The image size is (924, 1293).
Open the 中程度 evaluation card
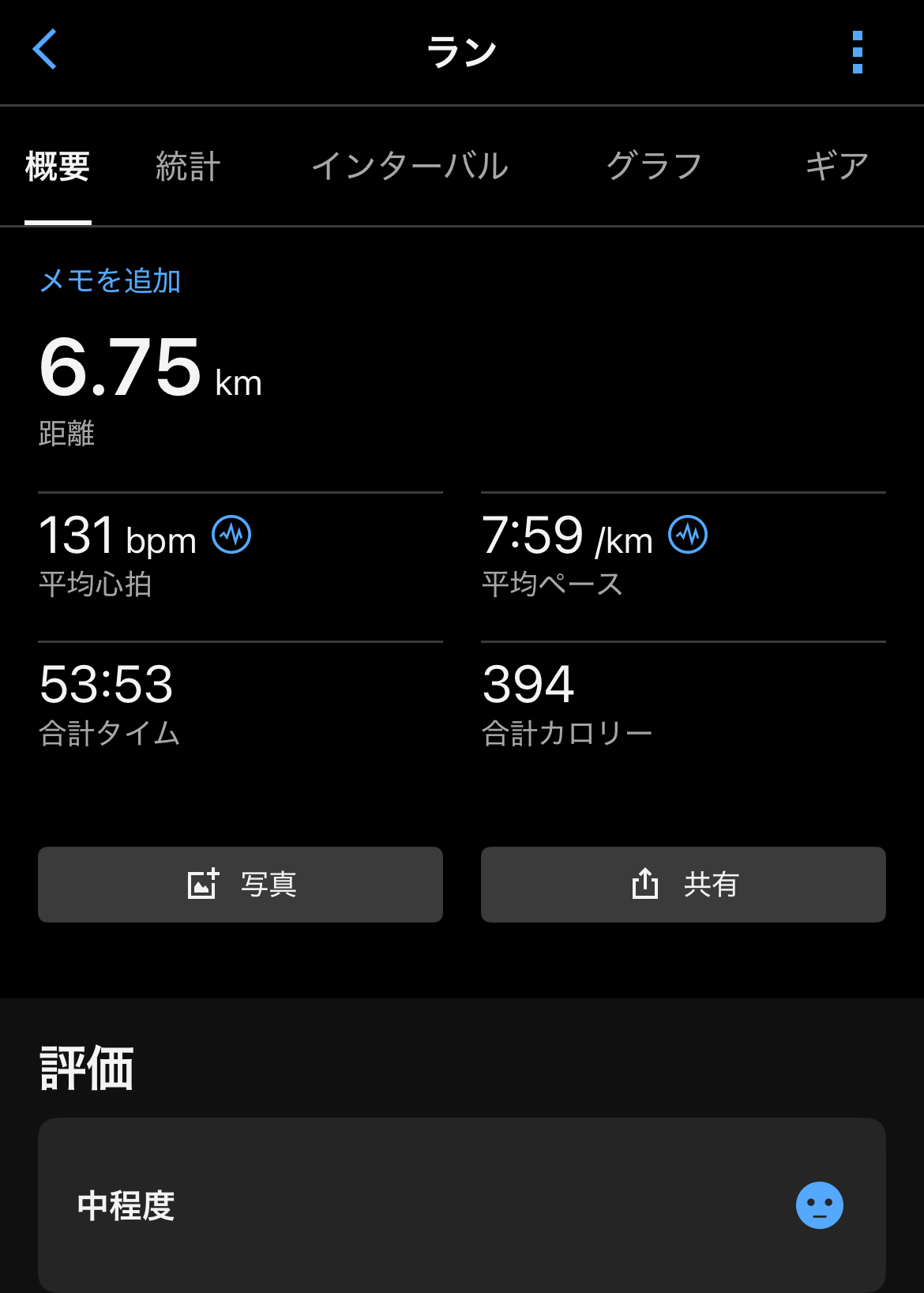(461, 1205)
